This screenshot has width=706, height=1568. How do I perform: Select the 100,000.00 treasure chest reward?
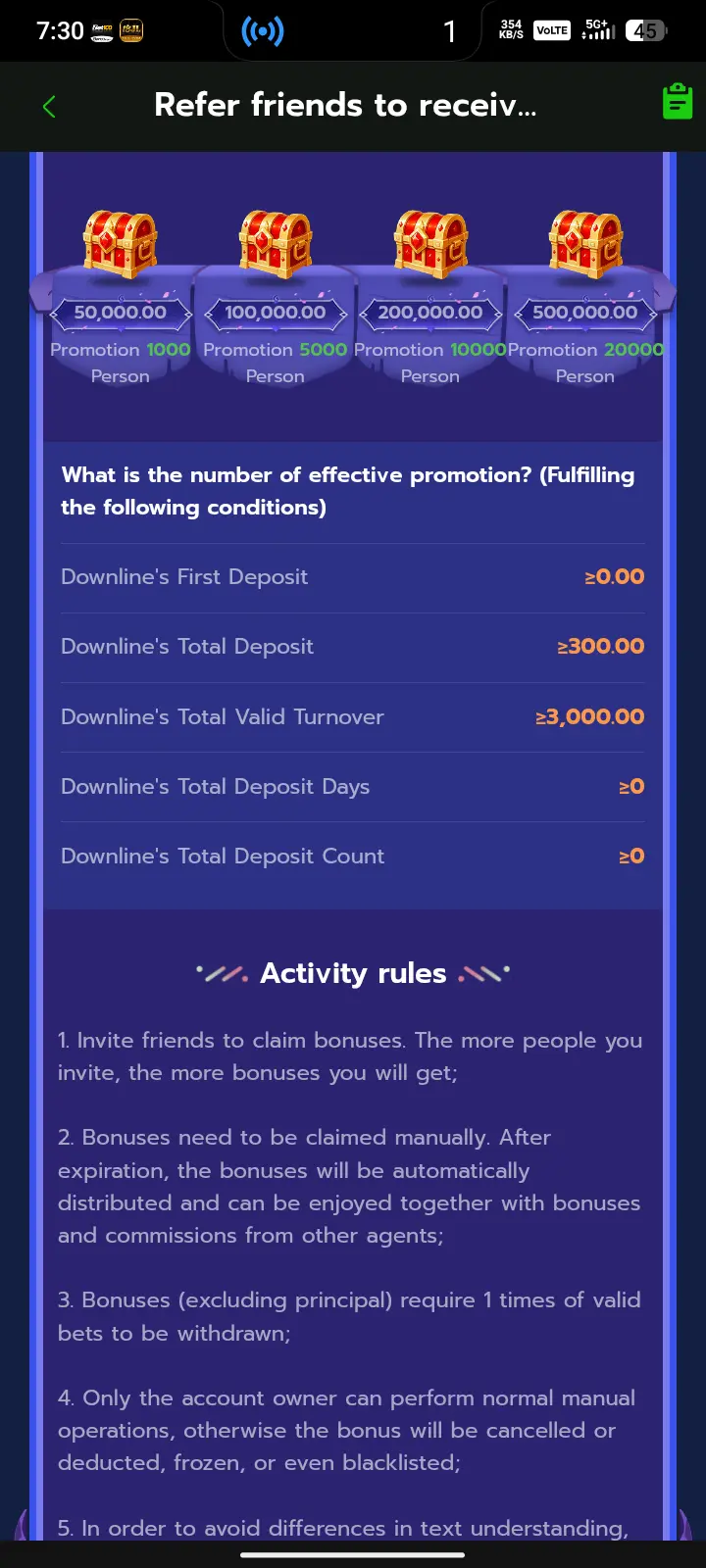[x=276, y=244]
